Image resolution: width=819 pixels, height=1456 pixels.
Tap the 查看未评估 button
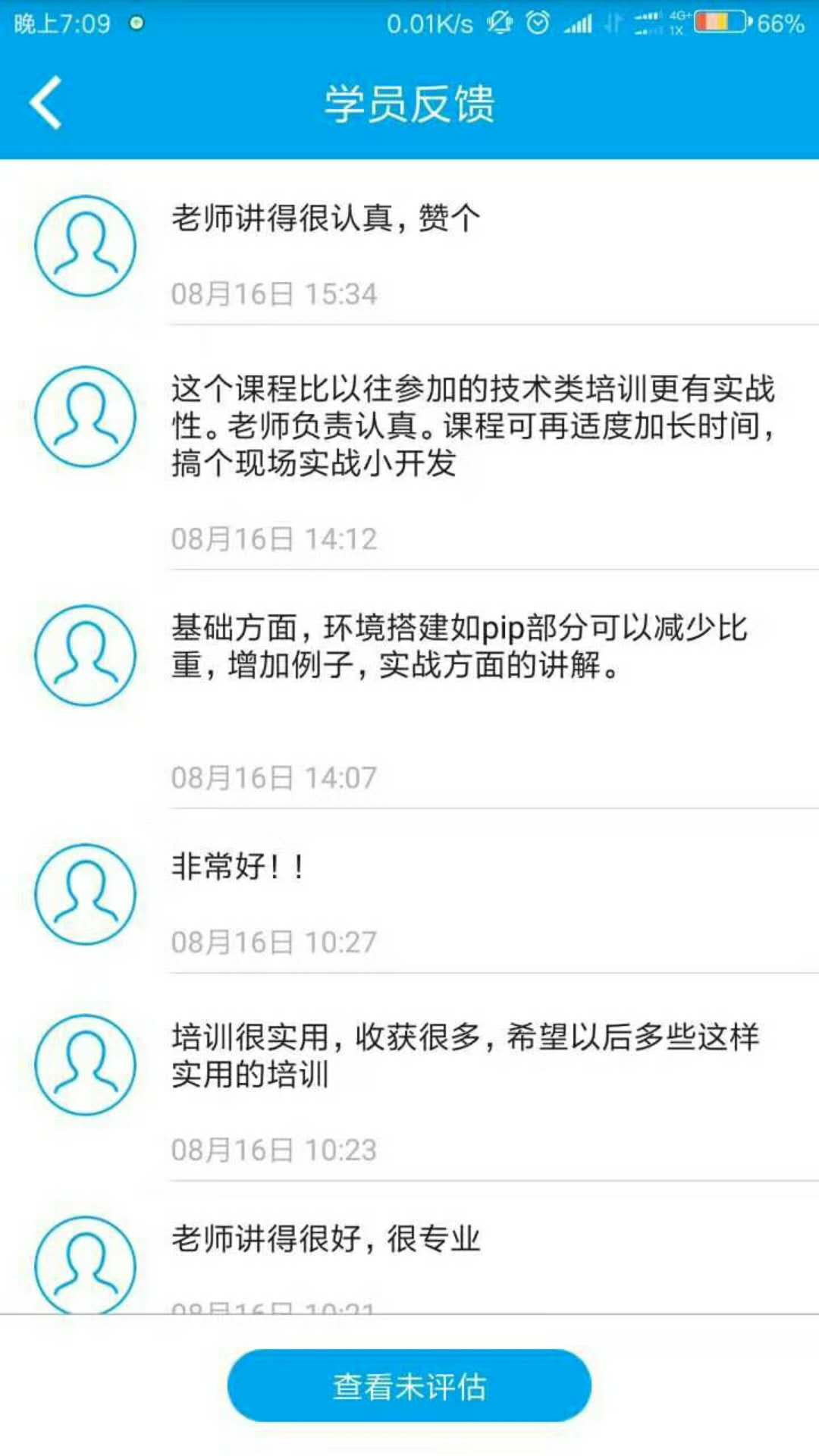pyautogui.click(x=409, y=1385)
